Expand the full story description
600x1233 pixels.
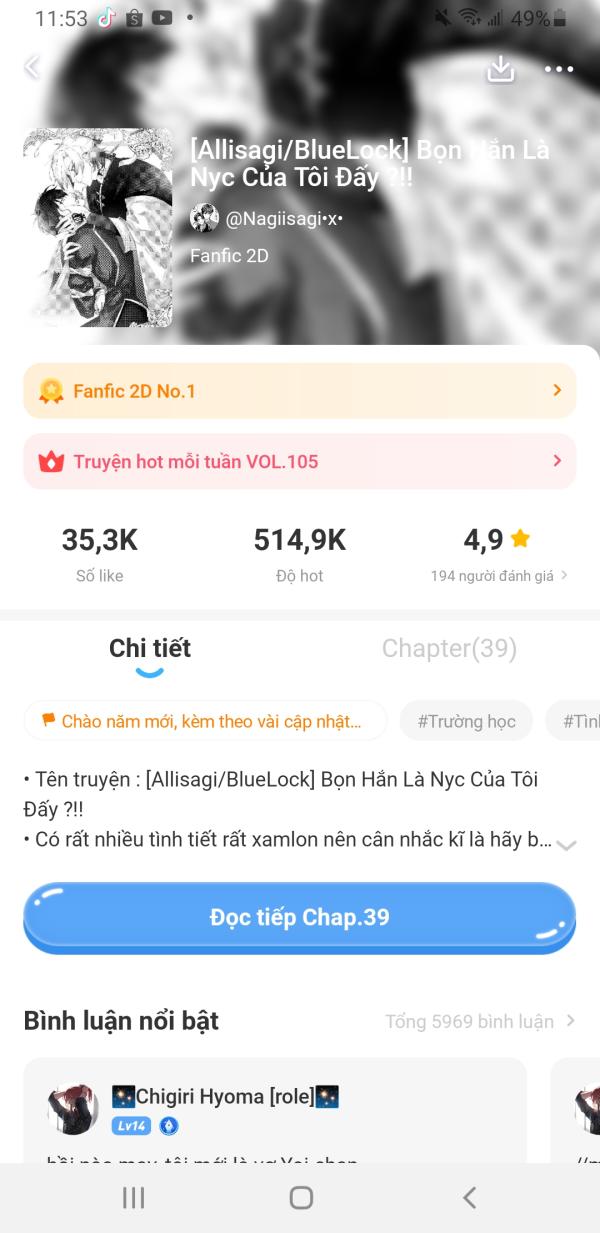566,844
